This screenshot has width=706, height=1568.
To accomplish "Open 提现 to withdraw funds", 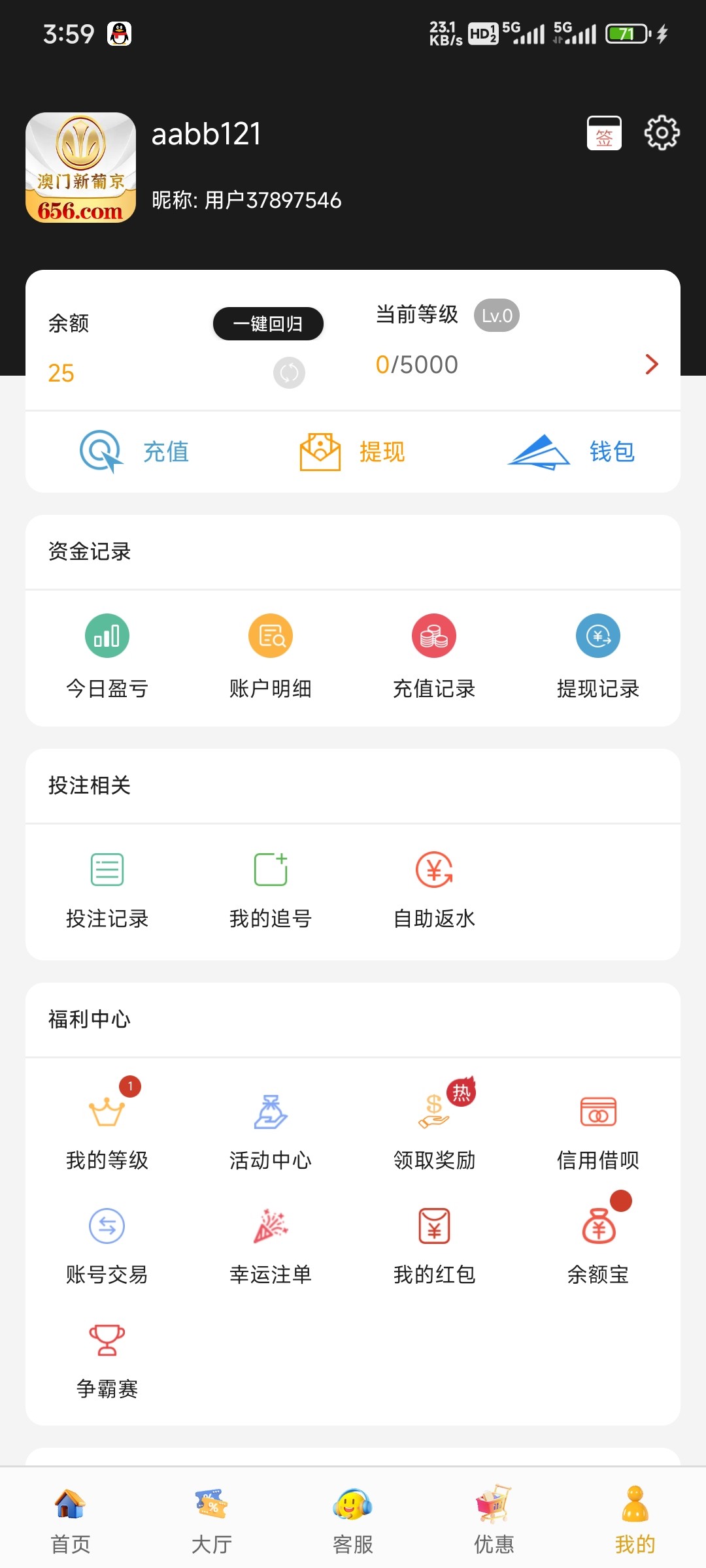I will click(352, 451).
